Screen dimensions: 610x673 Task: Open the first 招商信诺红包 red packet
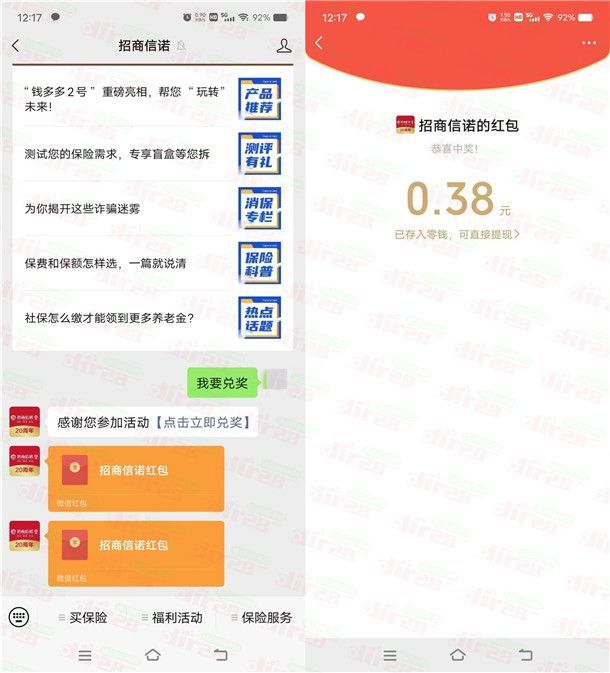click(136, 478)
